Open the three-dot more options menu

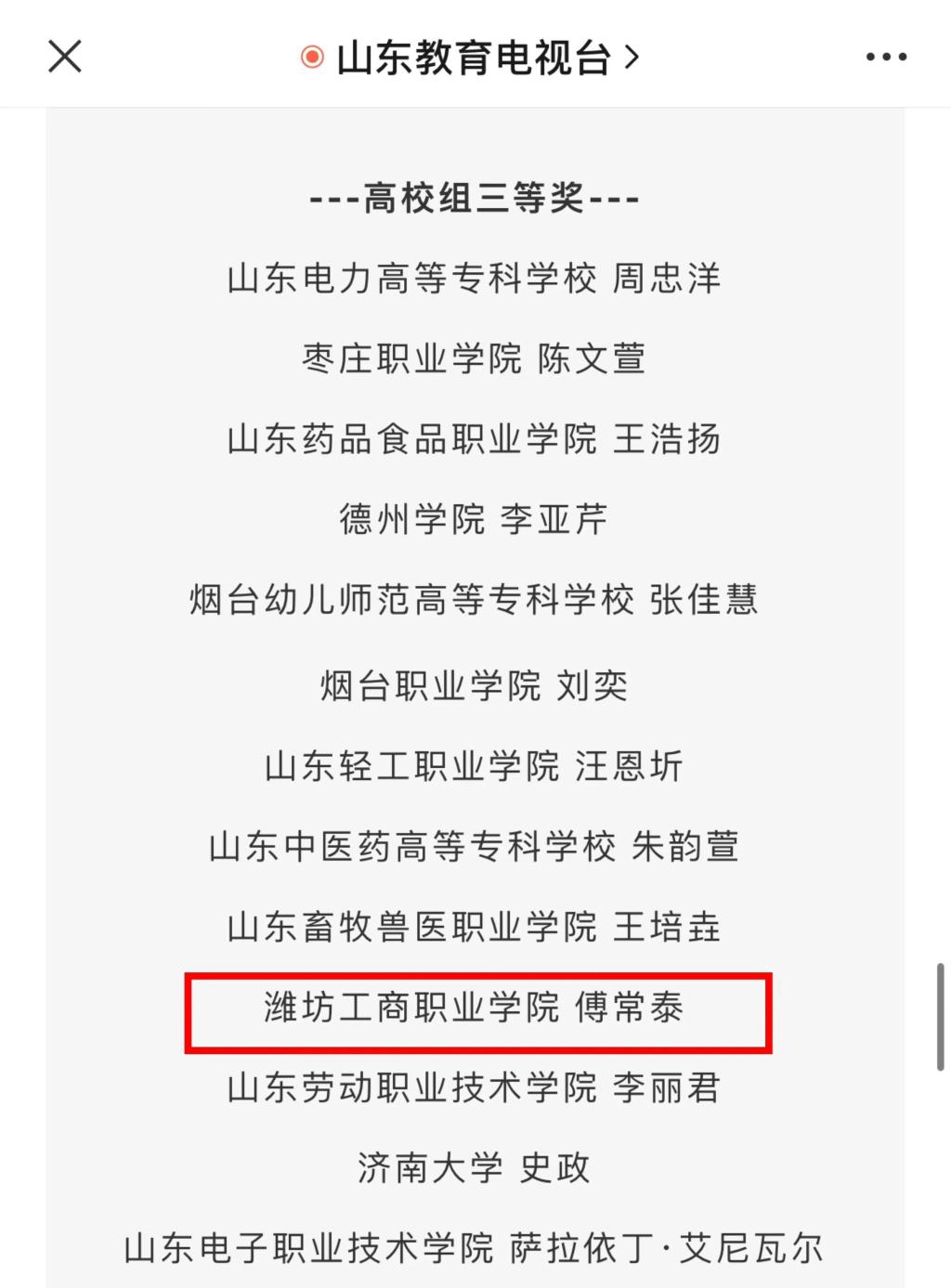click(x=885, y=57)
